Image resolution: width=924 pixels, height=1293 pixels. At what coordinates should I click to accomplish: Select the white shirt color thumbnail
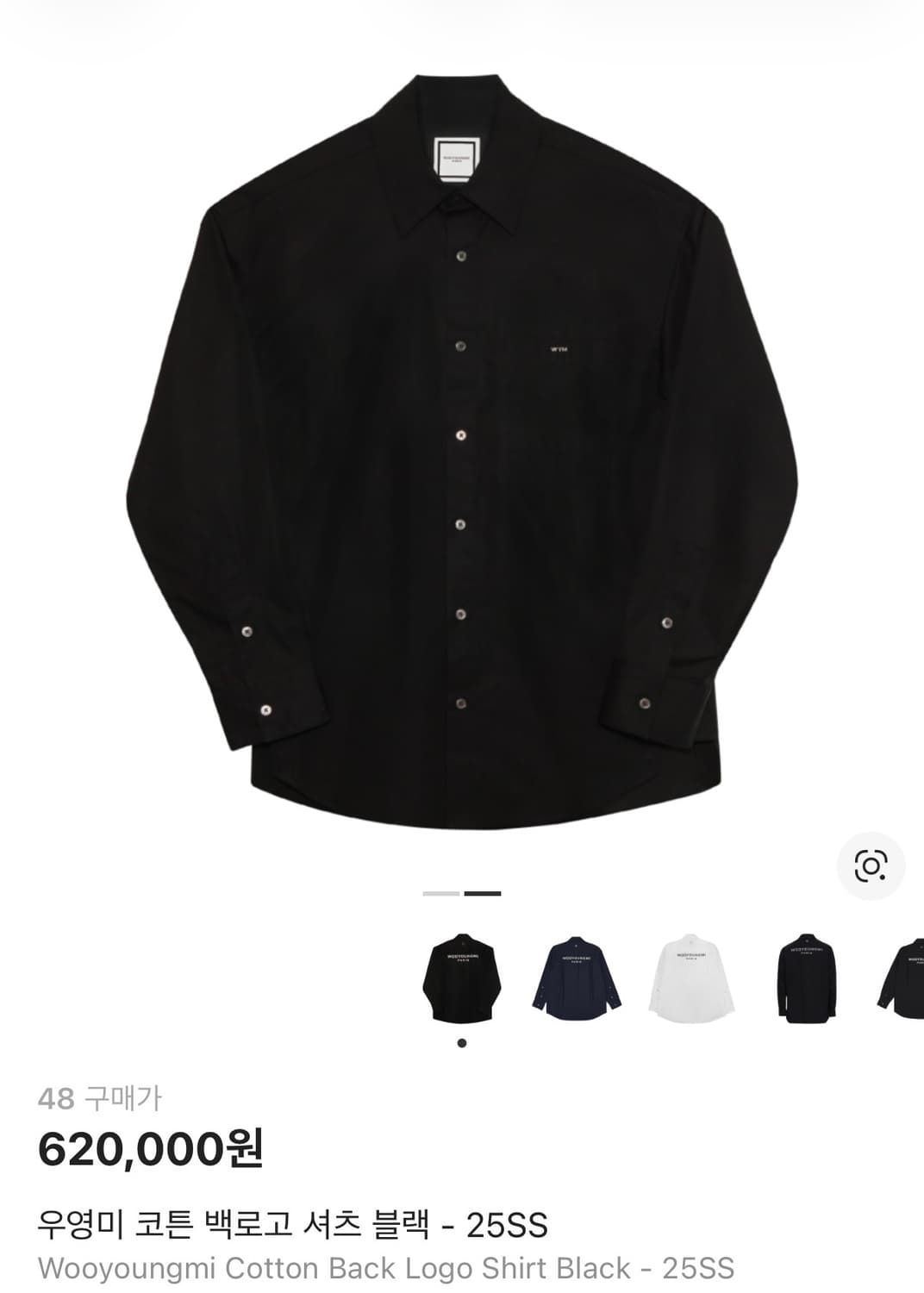coord(691,978)
